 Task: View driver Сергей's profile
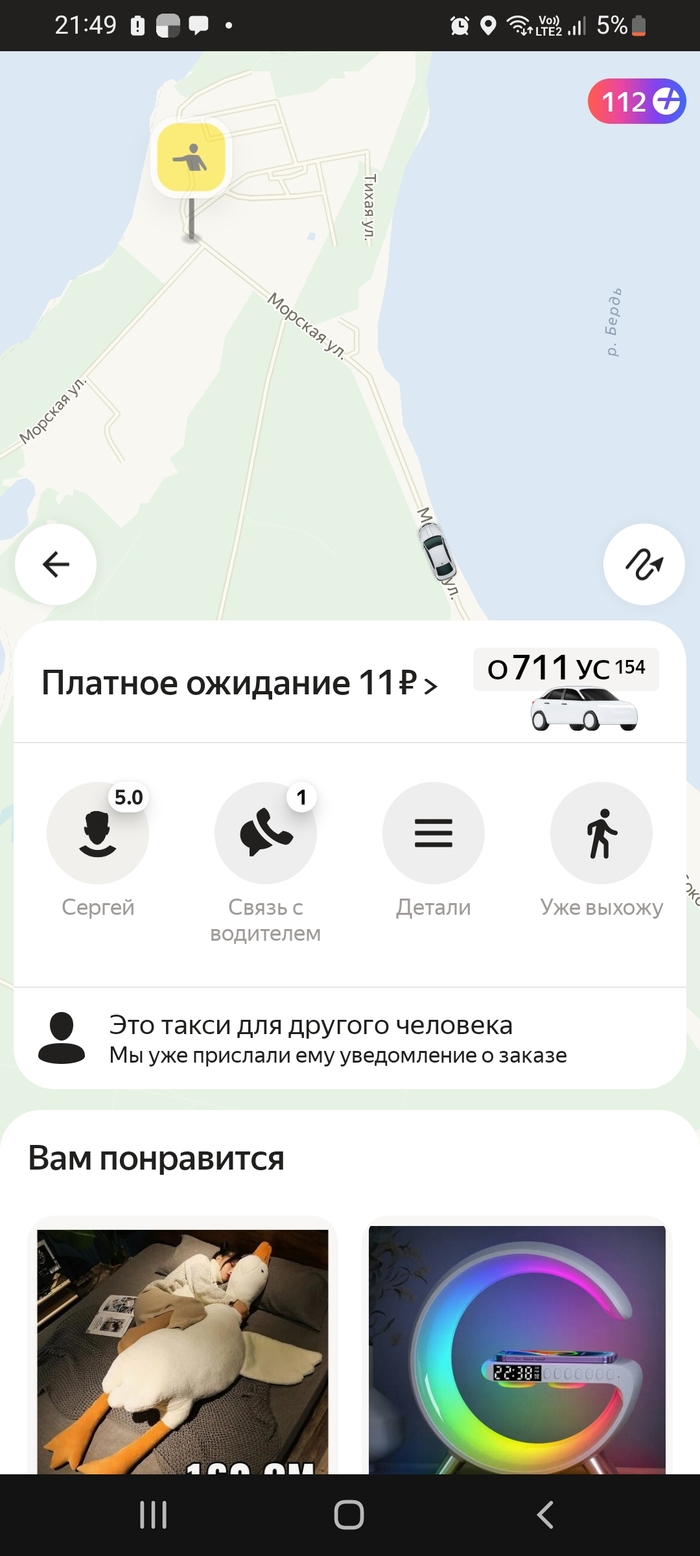pyautogui.click(x=98, y=834)
